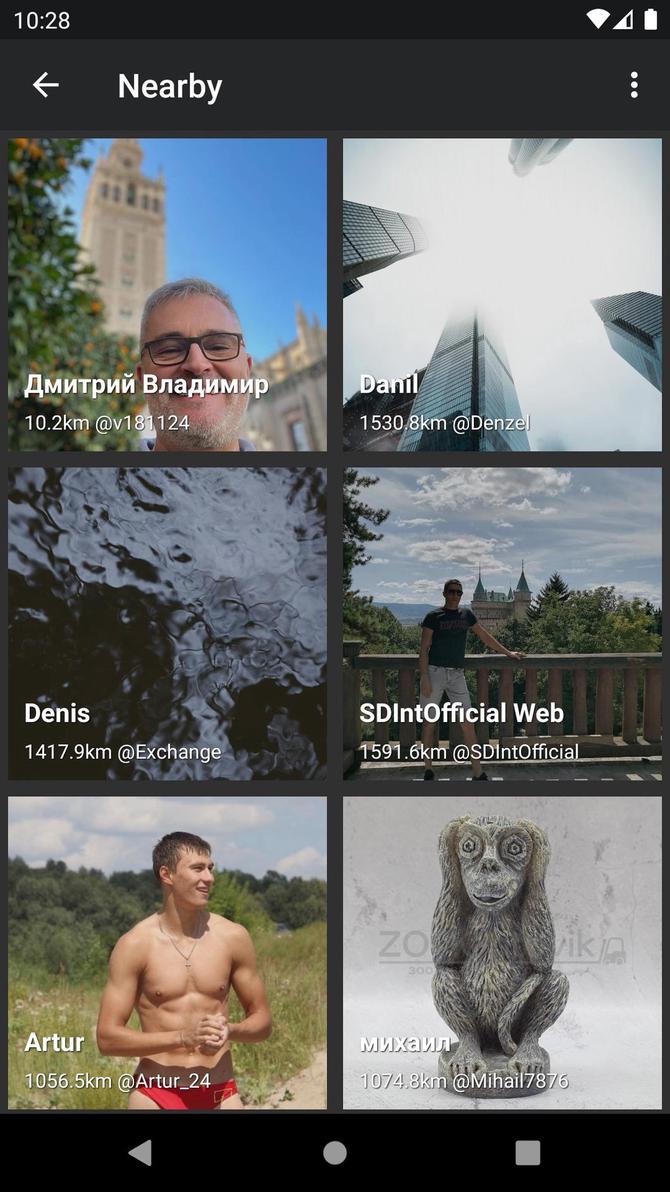The height and width of the screenshot is (1192, 670).
Task: Open Дмитрий Владимир's profile card
Action: (x=168, y=295)
